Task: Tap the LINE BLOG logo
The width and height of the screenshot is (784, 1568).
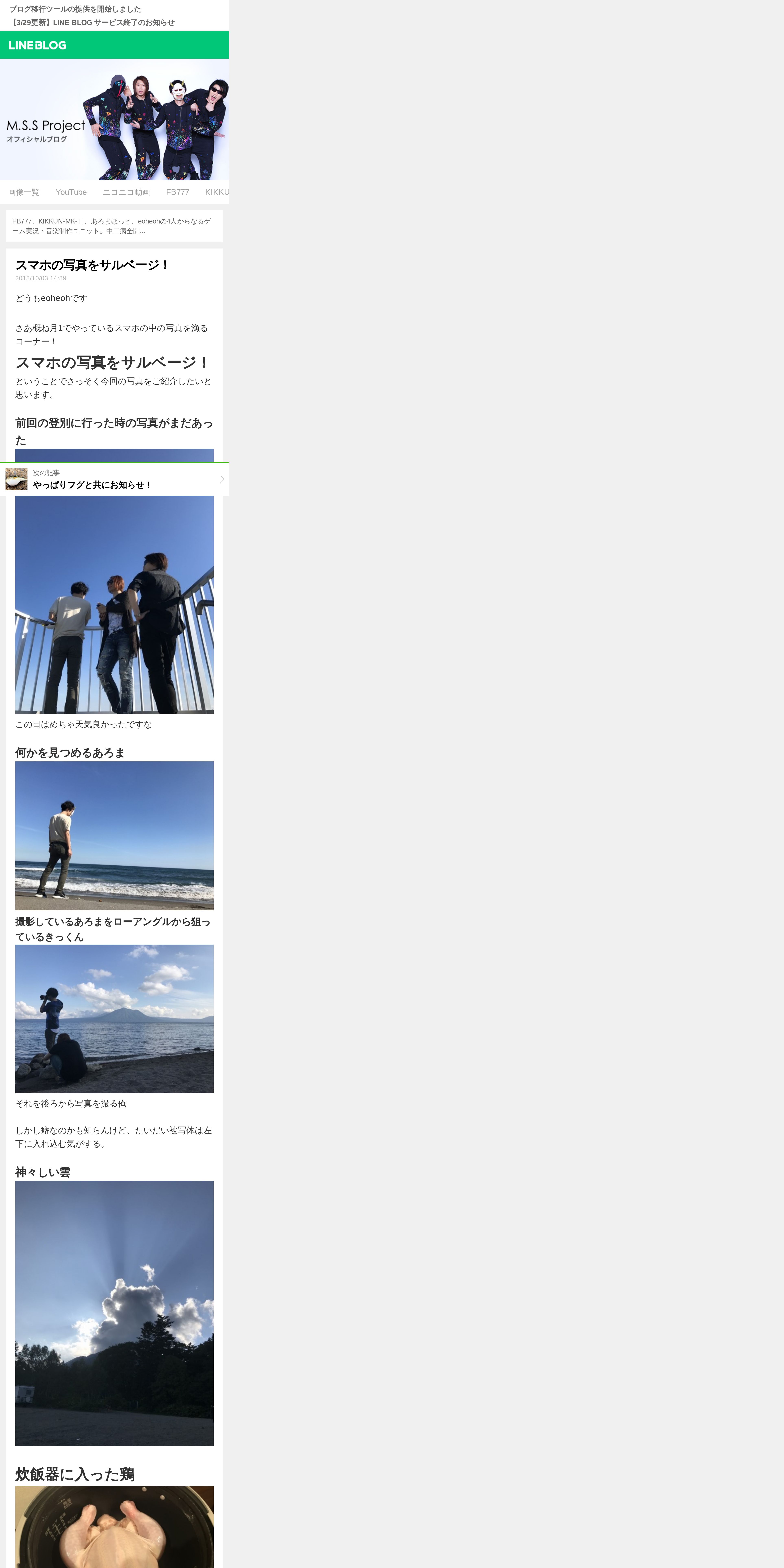Action: pos(38,45)
